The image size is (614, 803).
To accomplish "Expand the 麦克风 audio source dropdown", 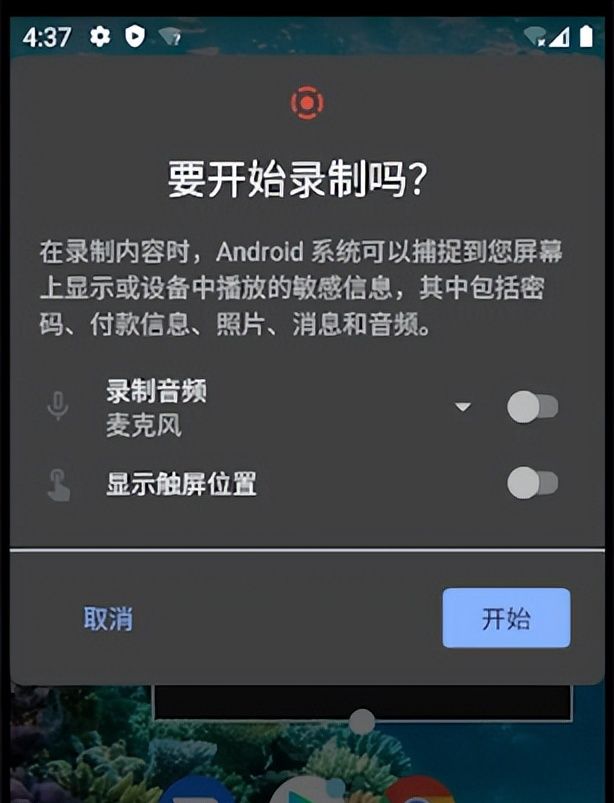I will [462, 407].
